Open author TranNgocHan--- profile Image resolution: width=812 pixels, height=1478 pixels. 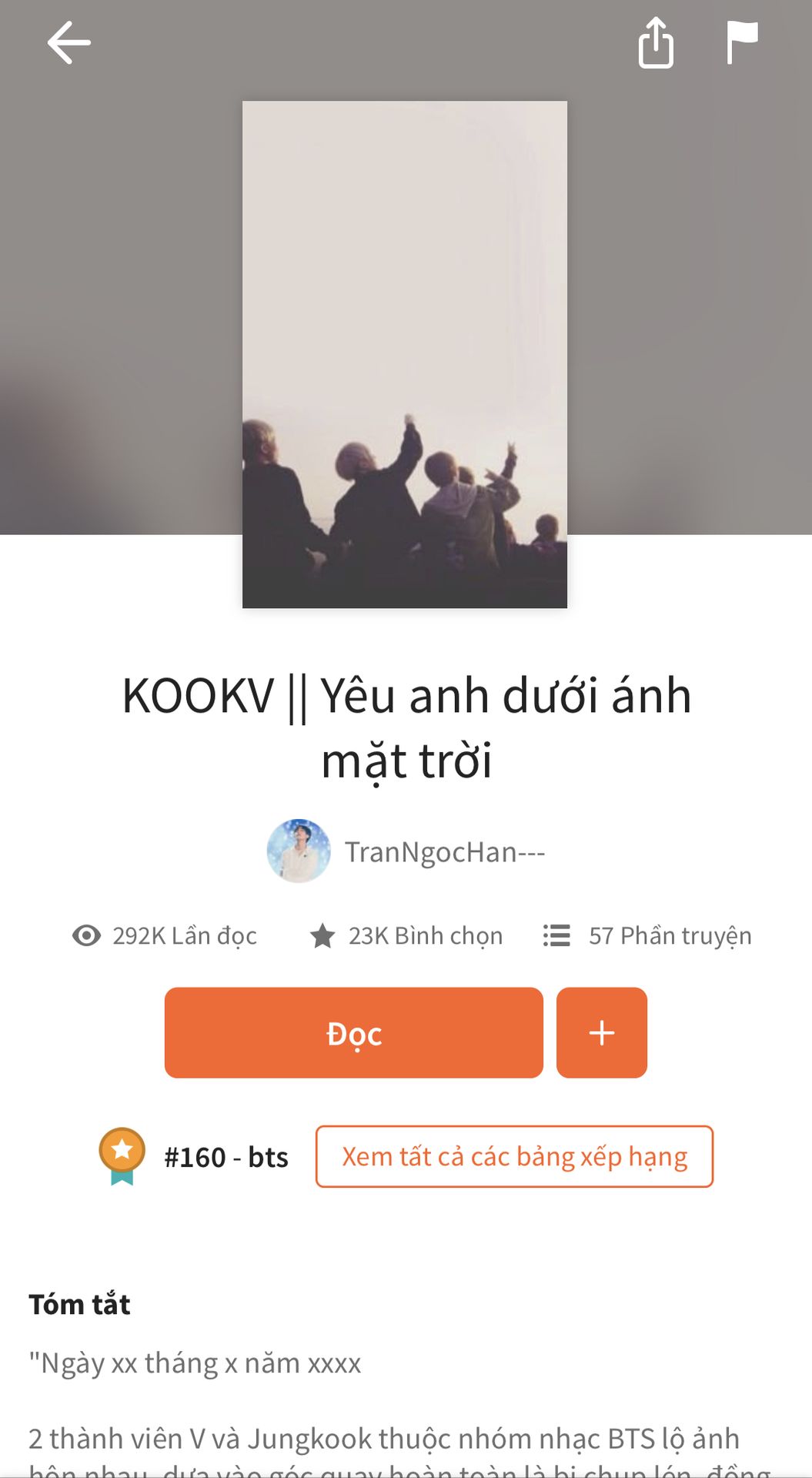coord(406,851)
